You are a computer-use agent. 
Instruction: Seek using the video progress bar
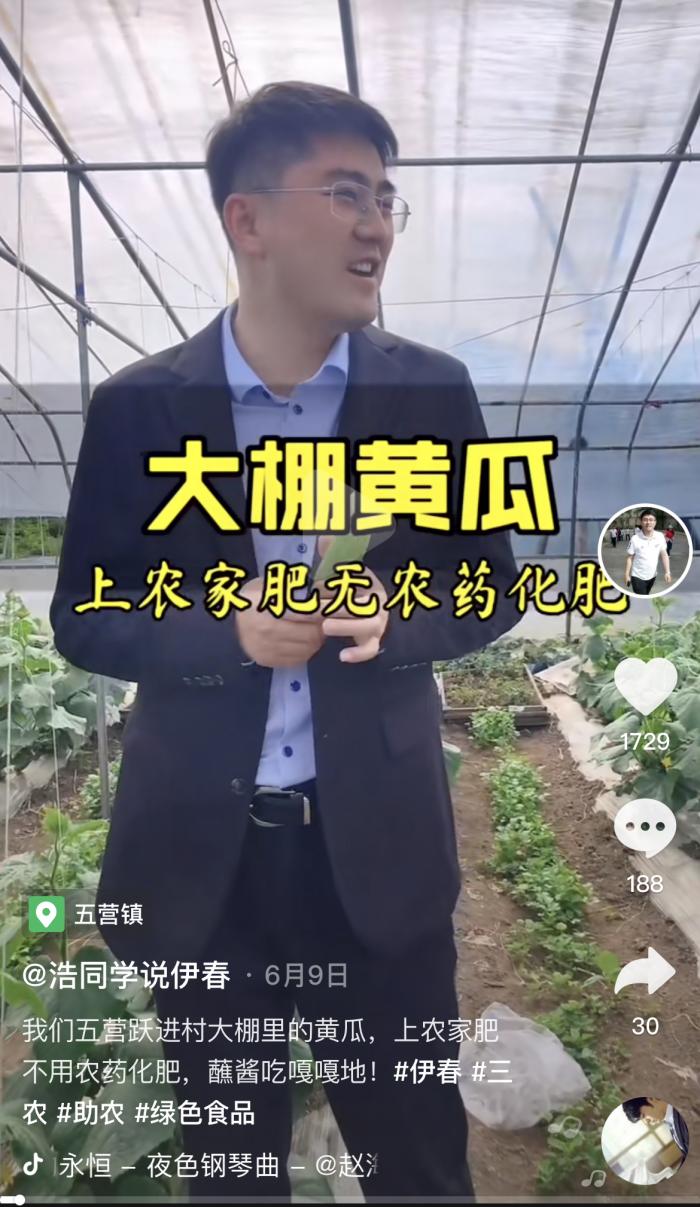click(x=350, y=1199)
